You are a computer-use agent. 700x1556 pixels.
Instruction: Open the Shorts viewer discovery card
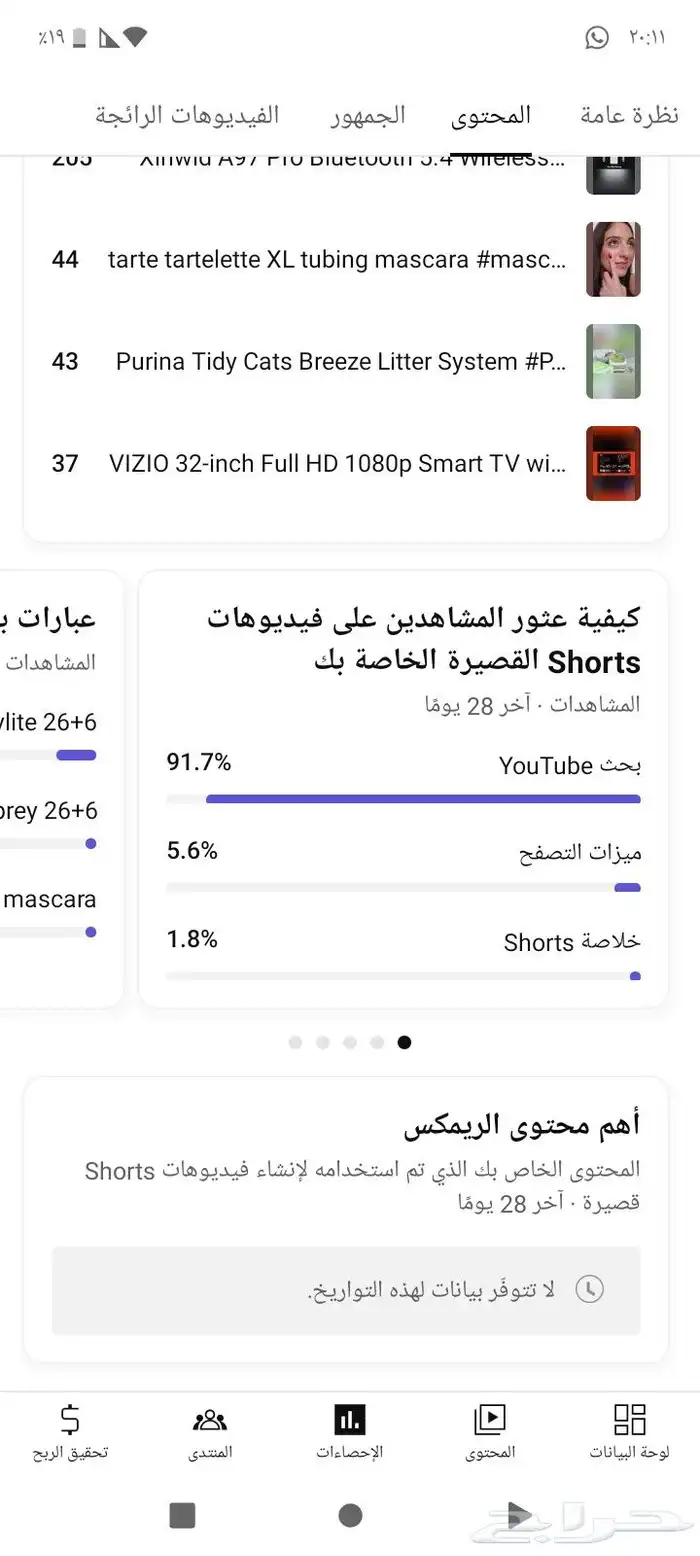click(403, 640)
